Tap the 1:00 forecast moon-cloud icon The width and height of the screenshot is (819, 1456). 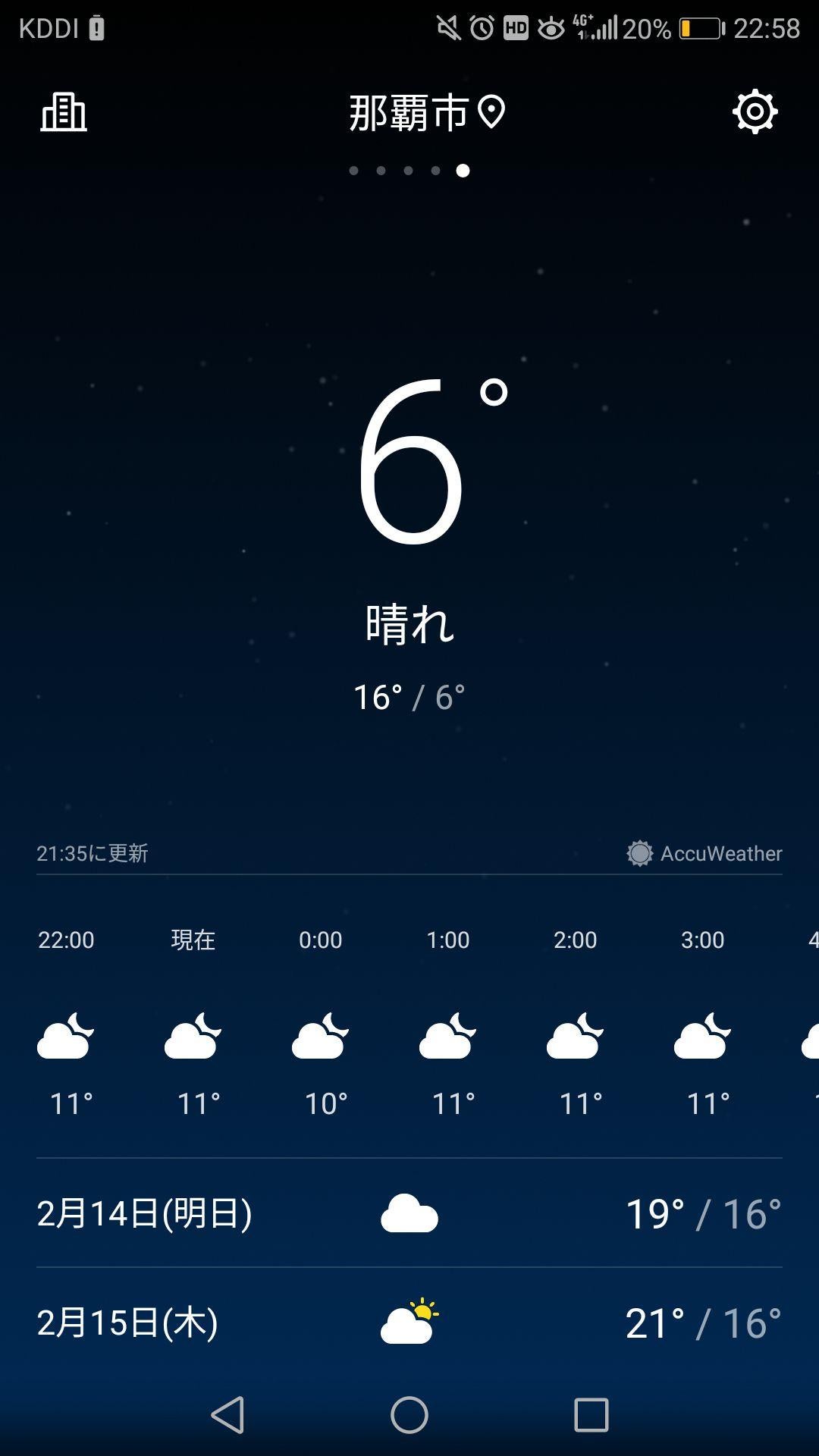click(448, 1039)
